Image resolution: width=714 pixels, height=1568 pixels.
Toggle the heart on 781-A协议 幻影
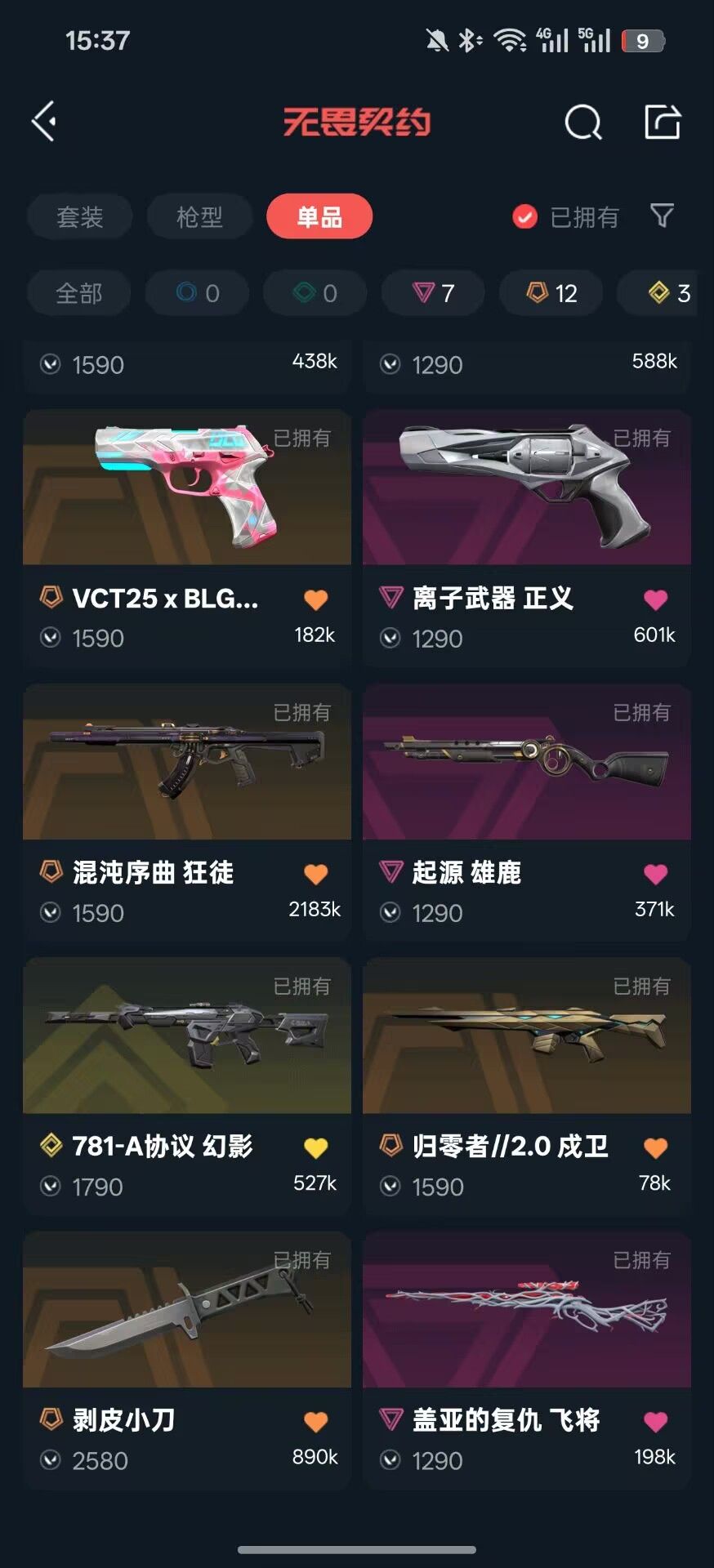[315, 1147]
